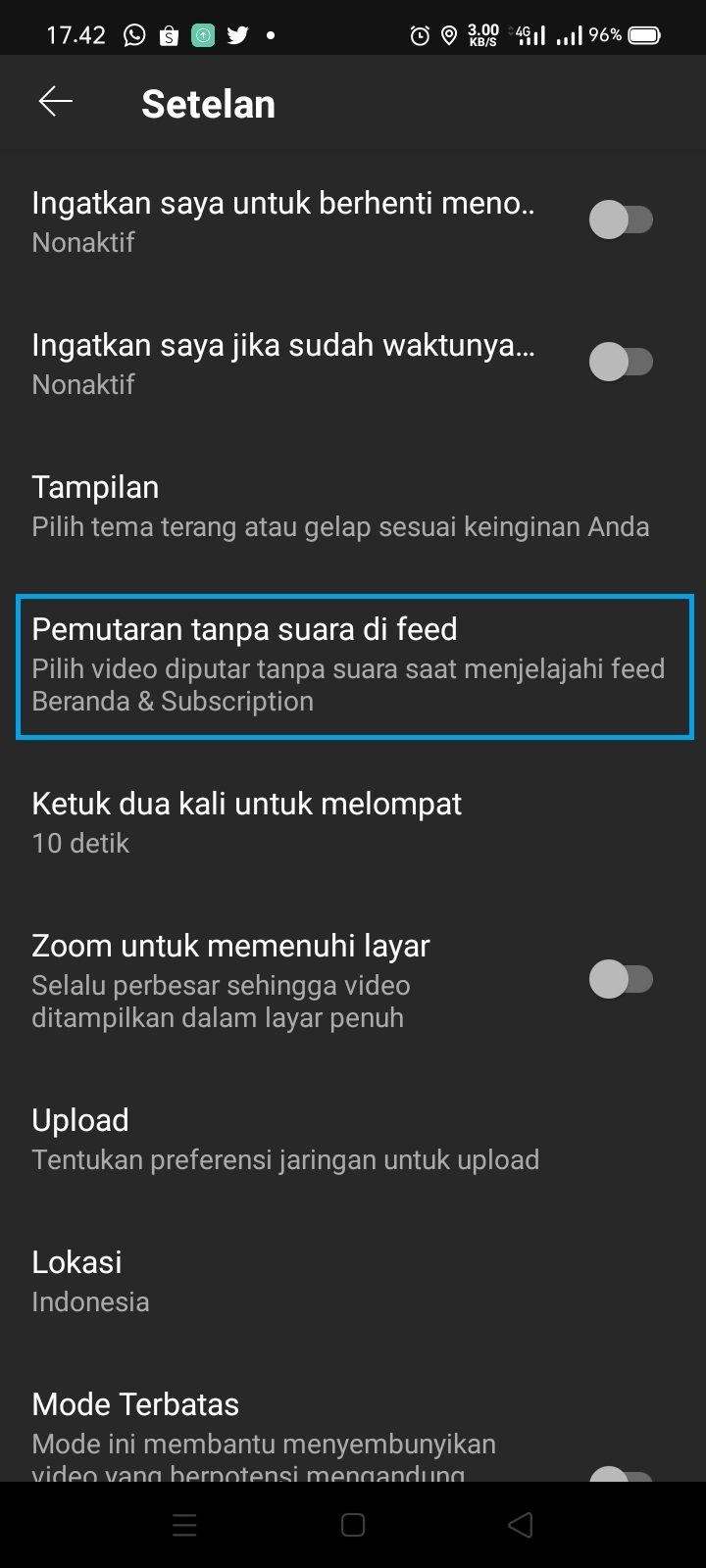Open Pemutaran tanpa suara di feed
Viewport: 706px width, 1568px height.
(x=353, y=665)
